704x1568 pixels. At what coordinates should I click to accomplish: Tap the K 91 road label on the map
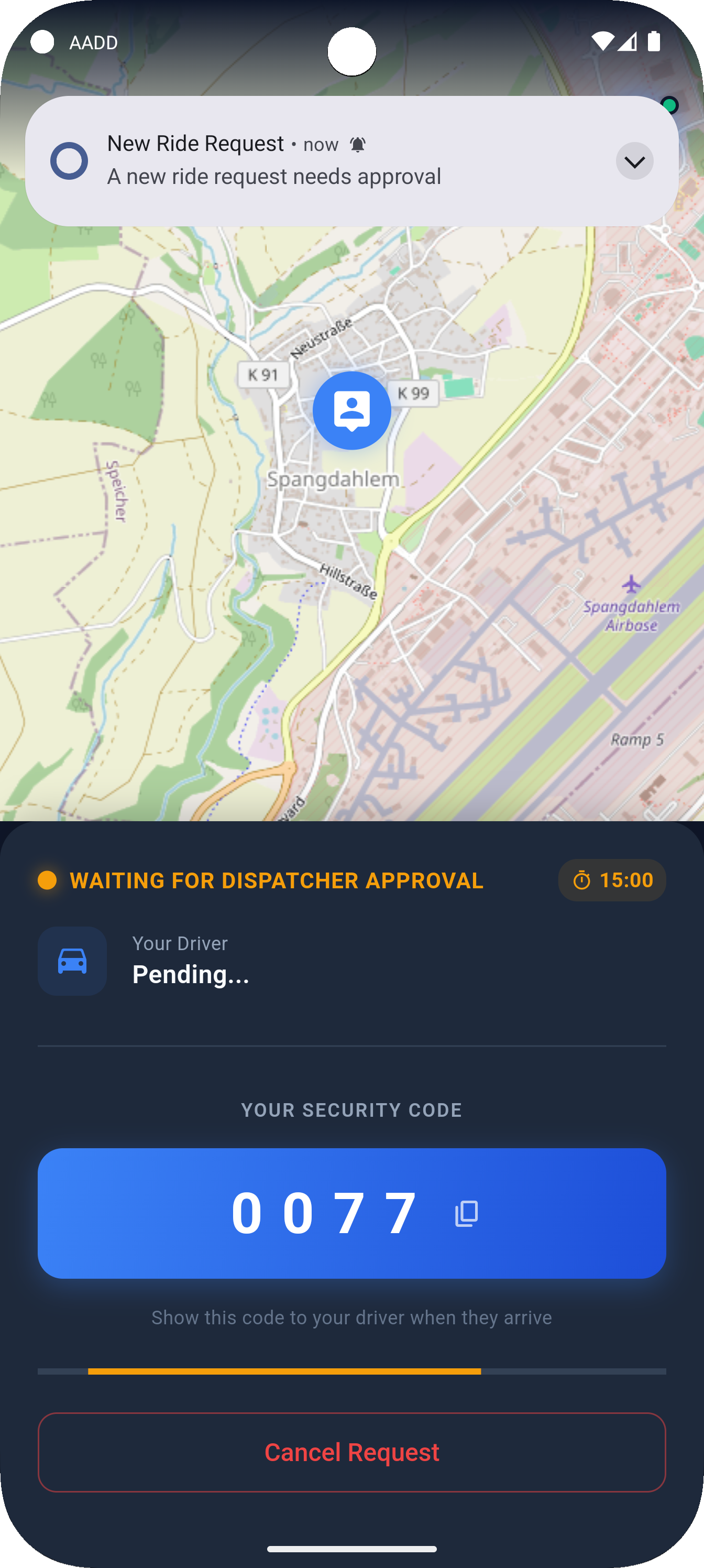tap(264, 374)
